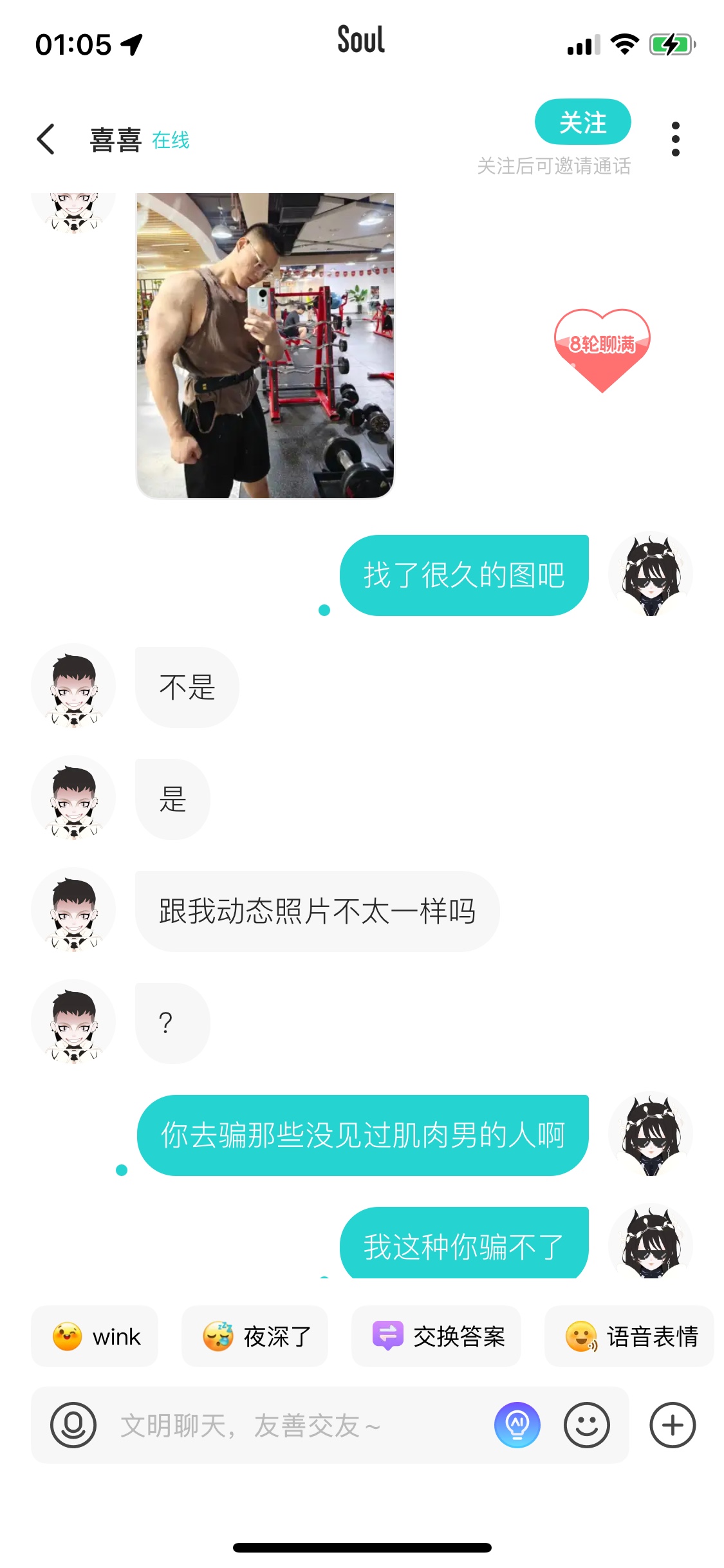724x1568 pixels.
Task: View 喜喜's avatar beside 跟我动态照片不太一样吗
Action: 73,910
